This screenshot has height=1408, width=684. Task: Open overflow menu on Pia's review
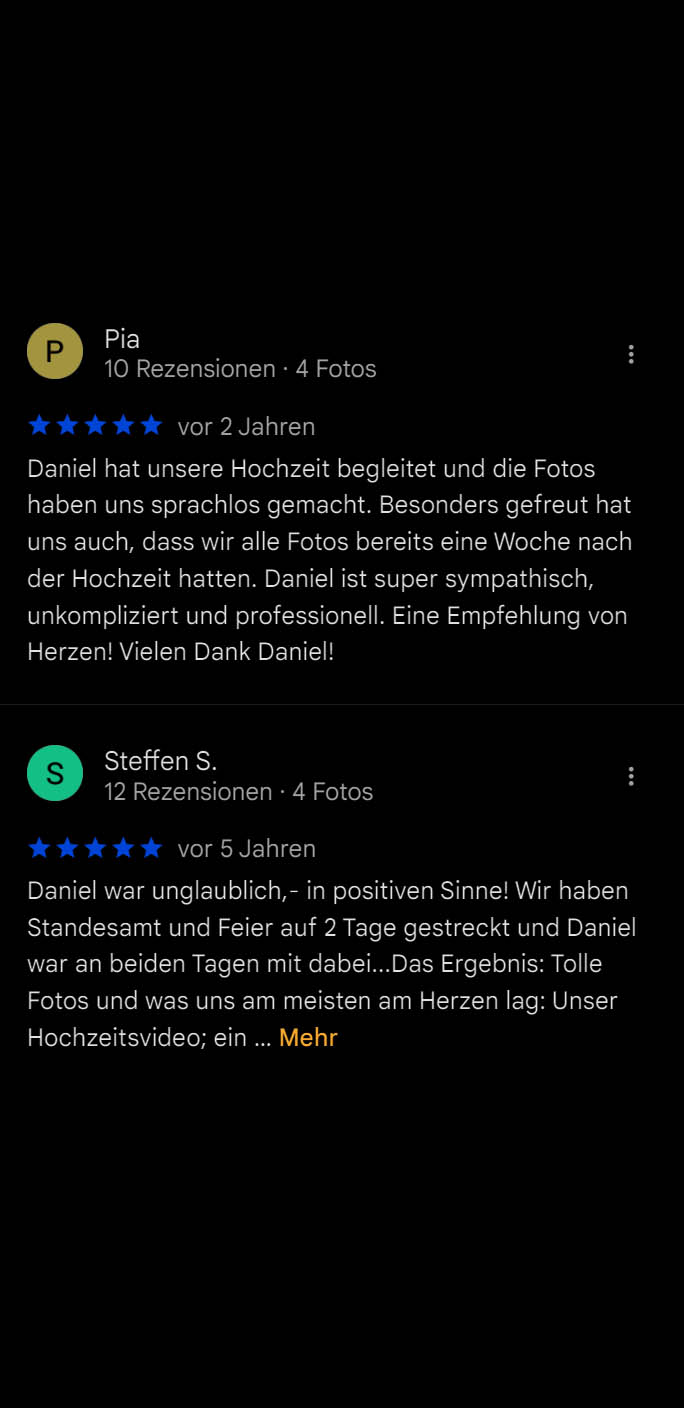(631, 354)
